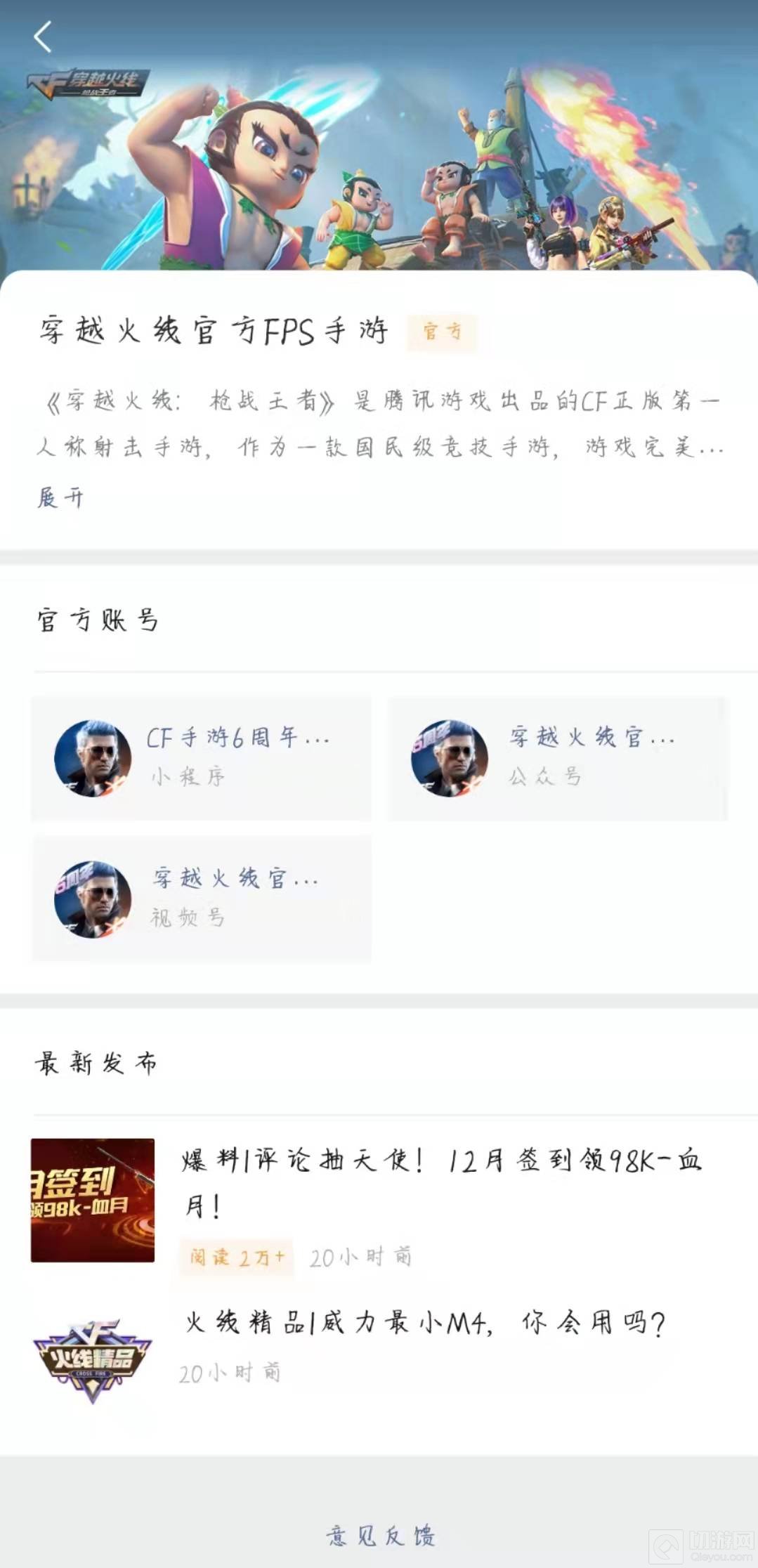
Task: Open the 穿越火线 official 视频号 account card
Action: pyautogui.click(x=201, y=899)
